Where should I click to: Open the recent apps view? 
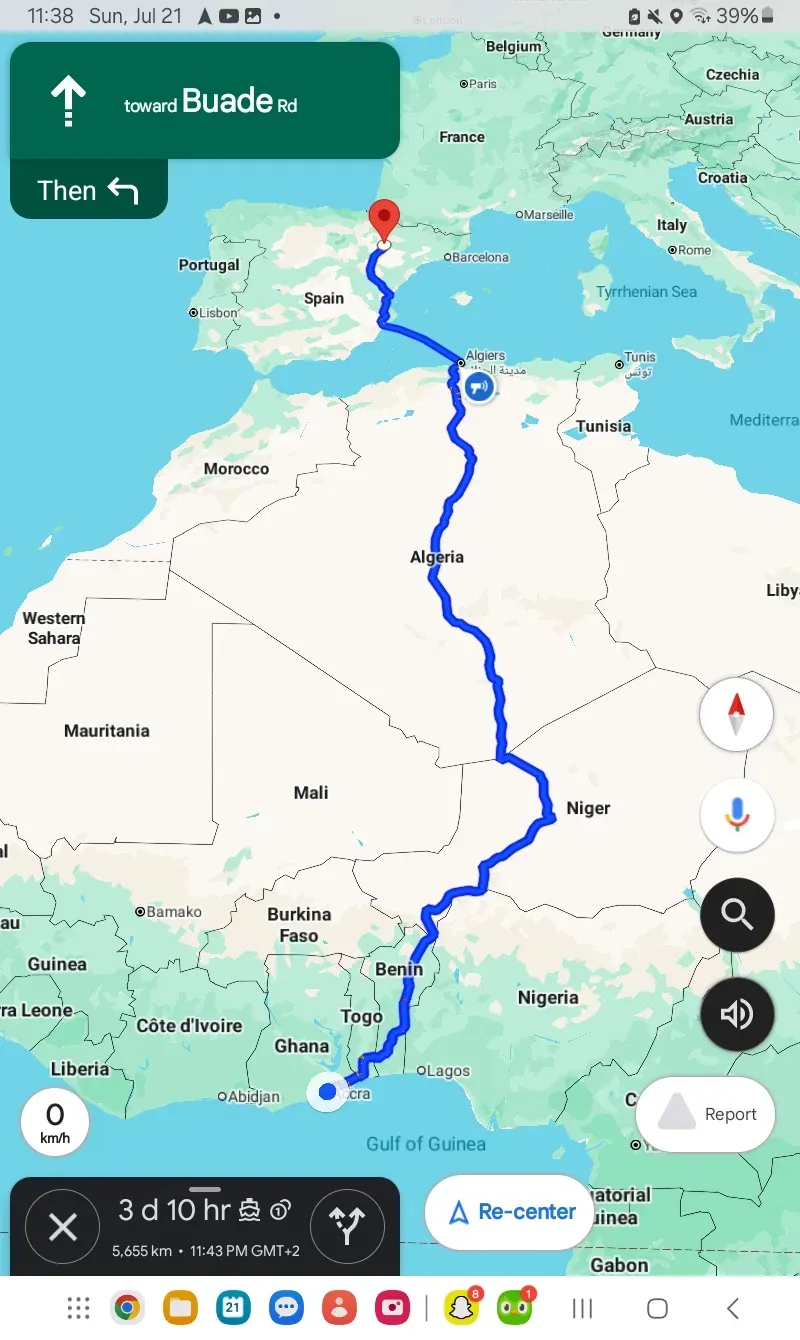(582, 1308)
